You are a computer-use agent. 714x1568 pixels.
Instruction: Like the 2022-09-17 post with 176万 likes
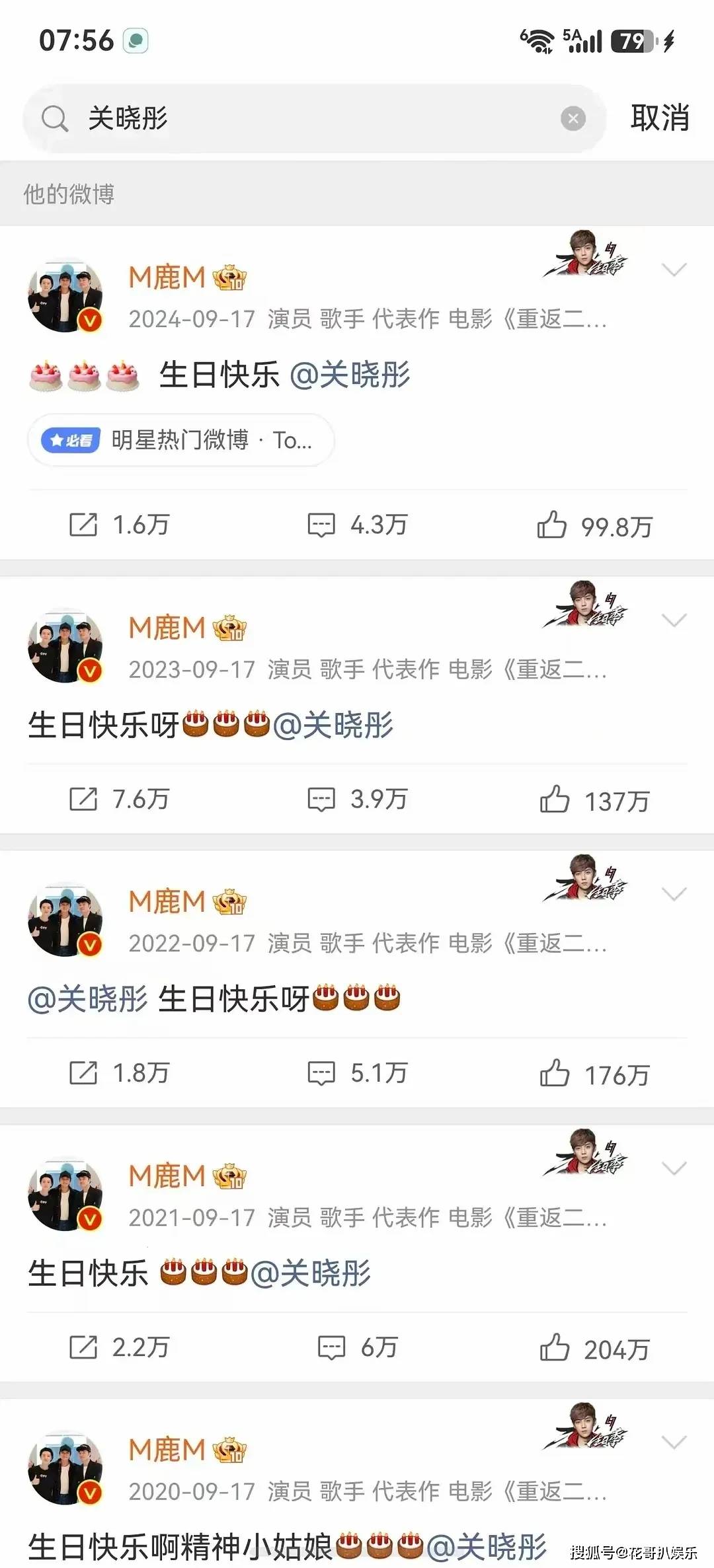(x=594, y=1074)
